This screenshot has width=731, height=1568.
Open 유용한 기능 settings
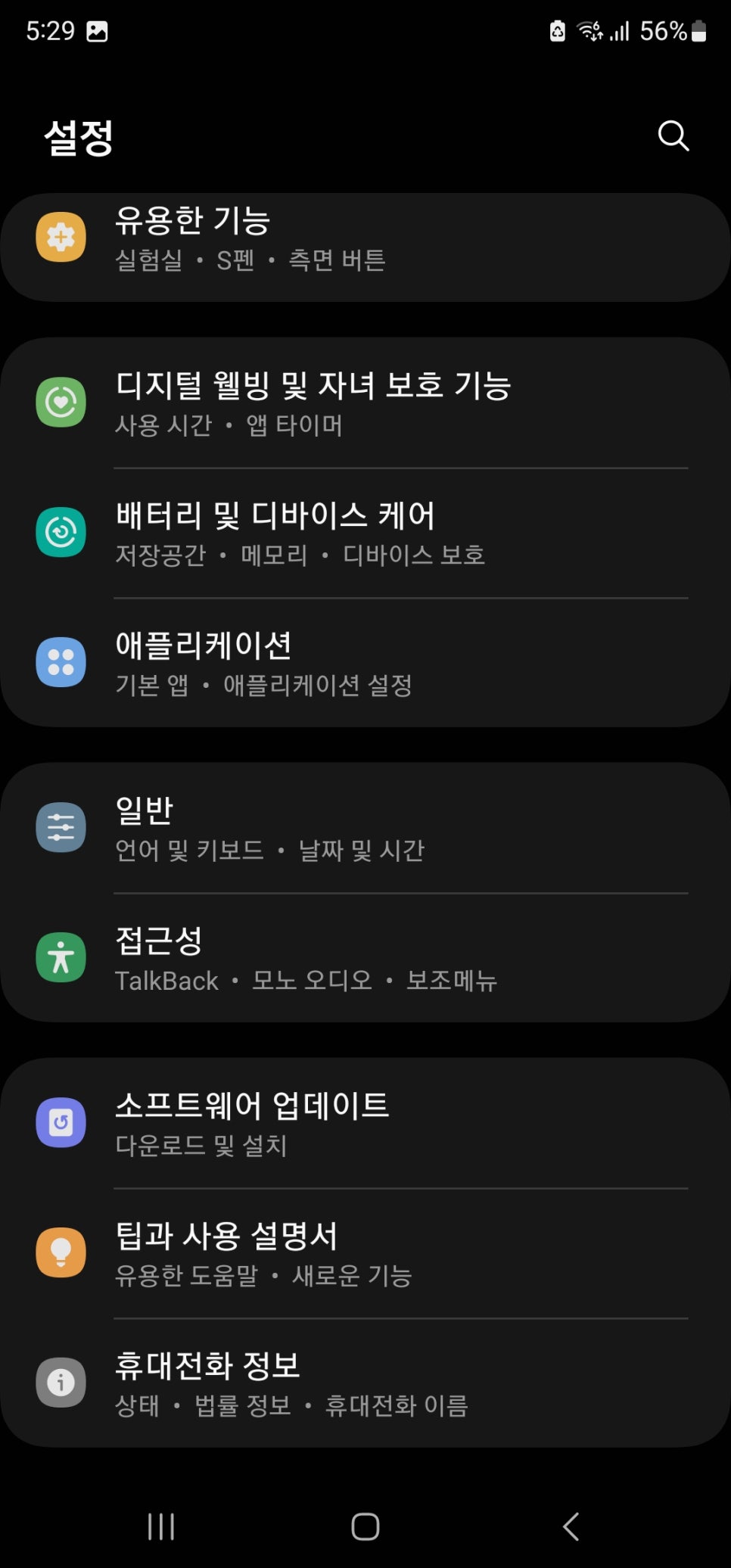click(365, 247)
